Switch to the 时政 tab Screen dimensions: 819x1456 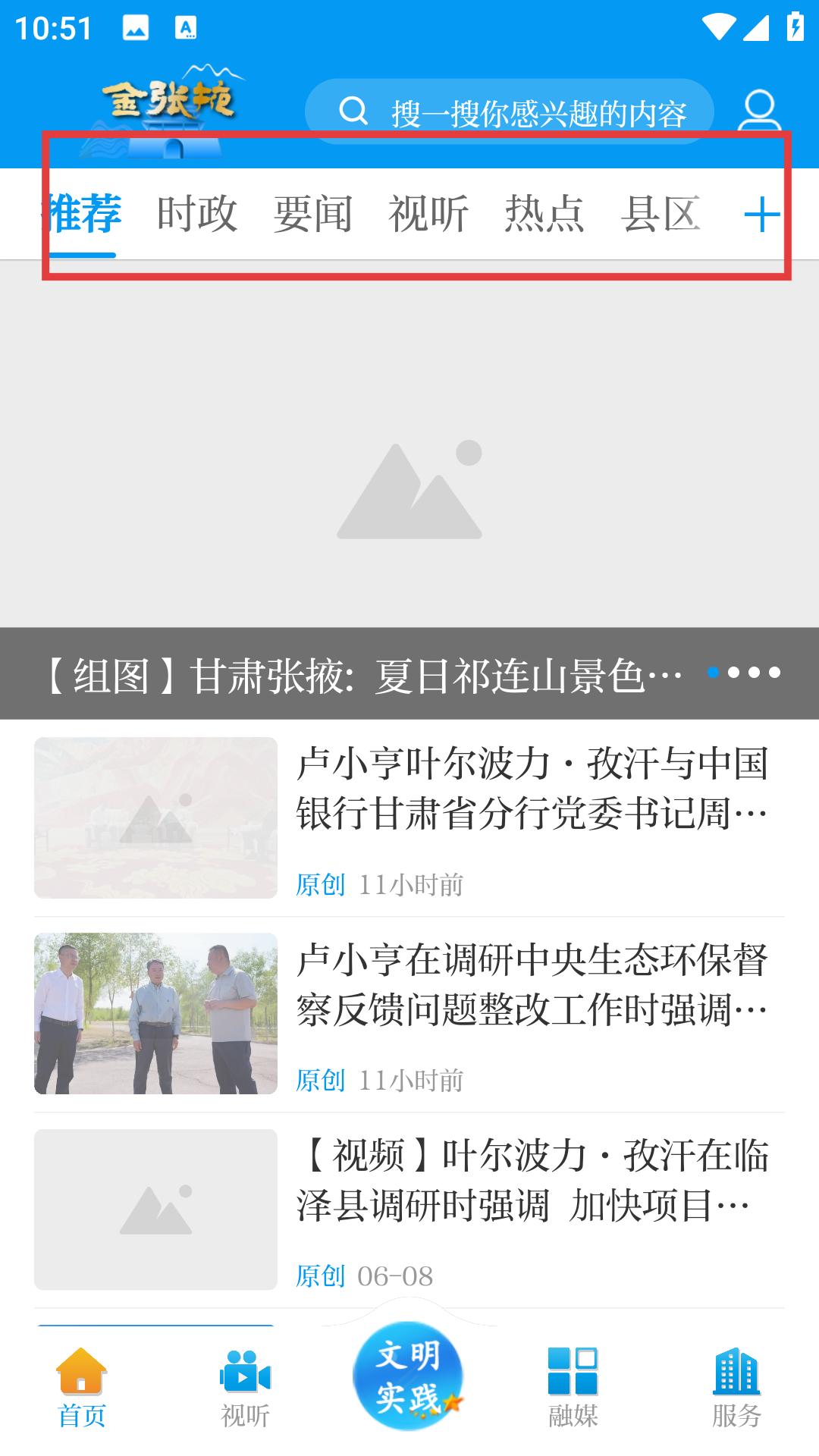(197, 214)
